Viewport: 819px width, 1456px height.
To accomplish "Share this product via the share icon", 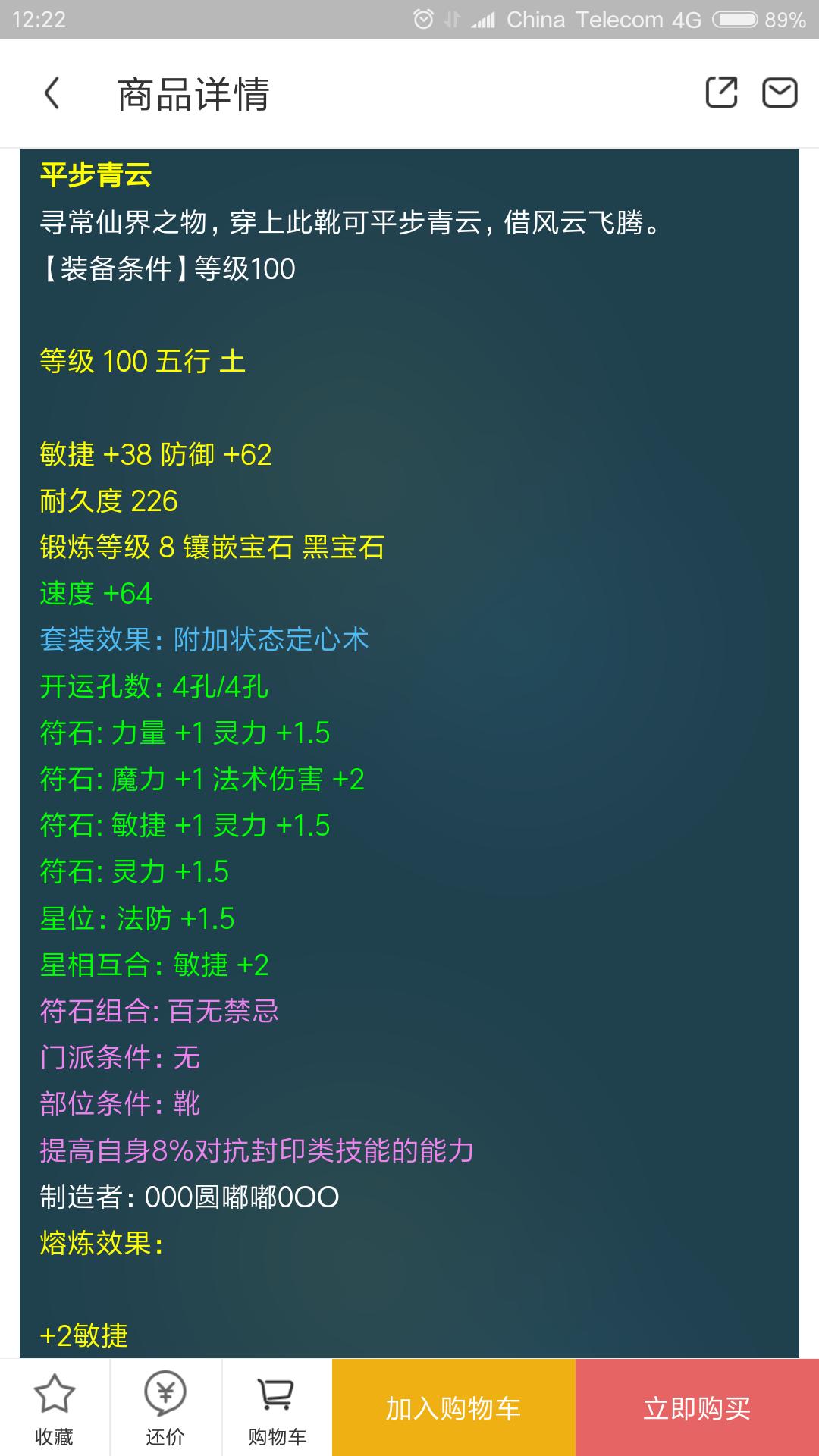I will point(720,93).
